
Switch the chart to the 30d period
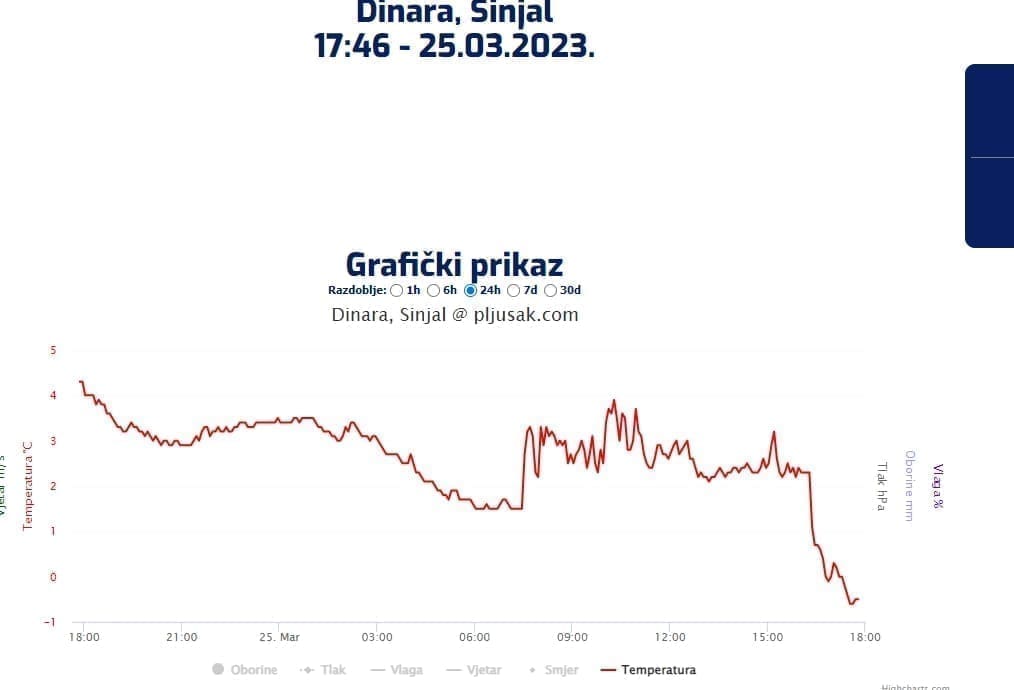pyautogui.click(x=550, y=291)
